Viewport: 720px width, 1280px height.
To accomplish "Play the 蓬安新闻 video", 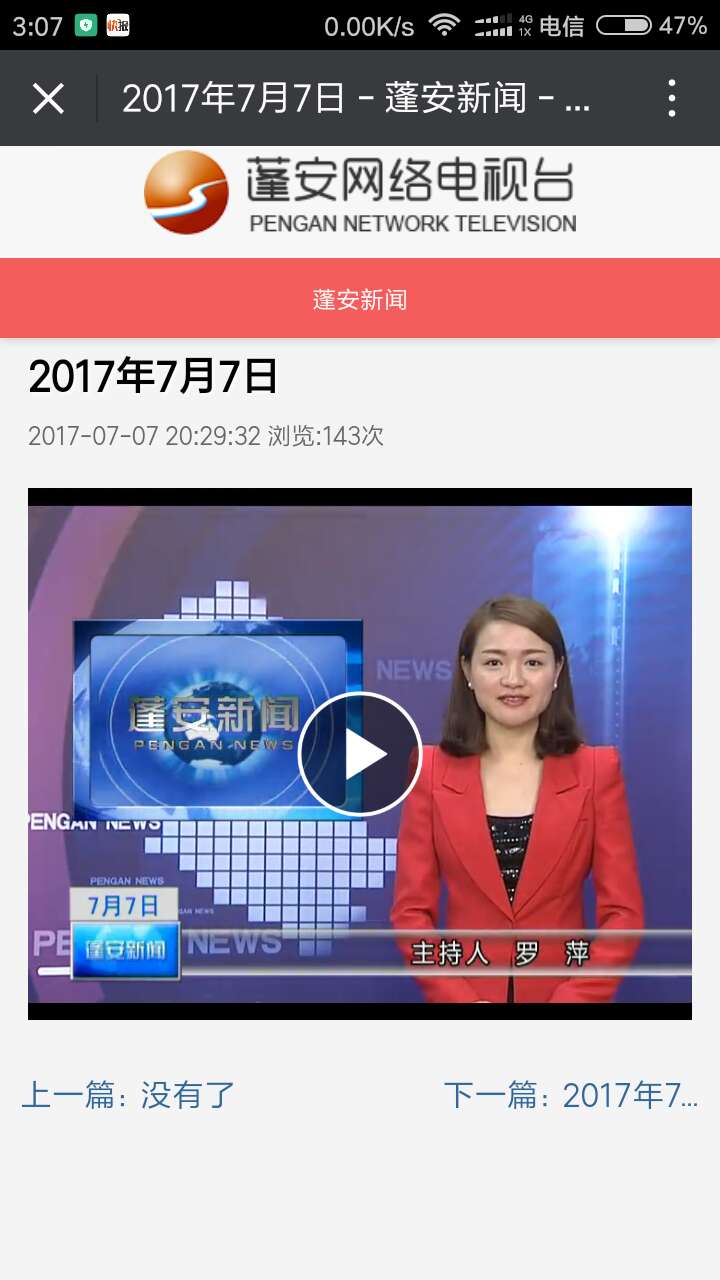I will tap(360, 754).
